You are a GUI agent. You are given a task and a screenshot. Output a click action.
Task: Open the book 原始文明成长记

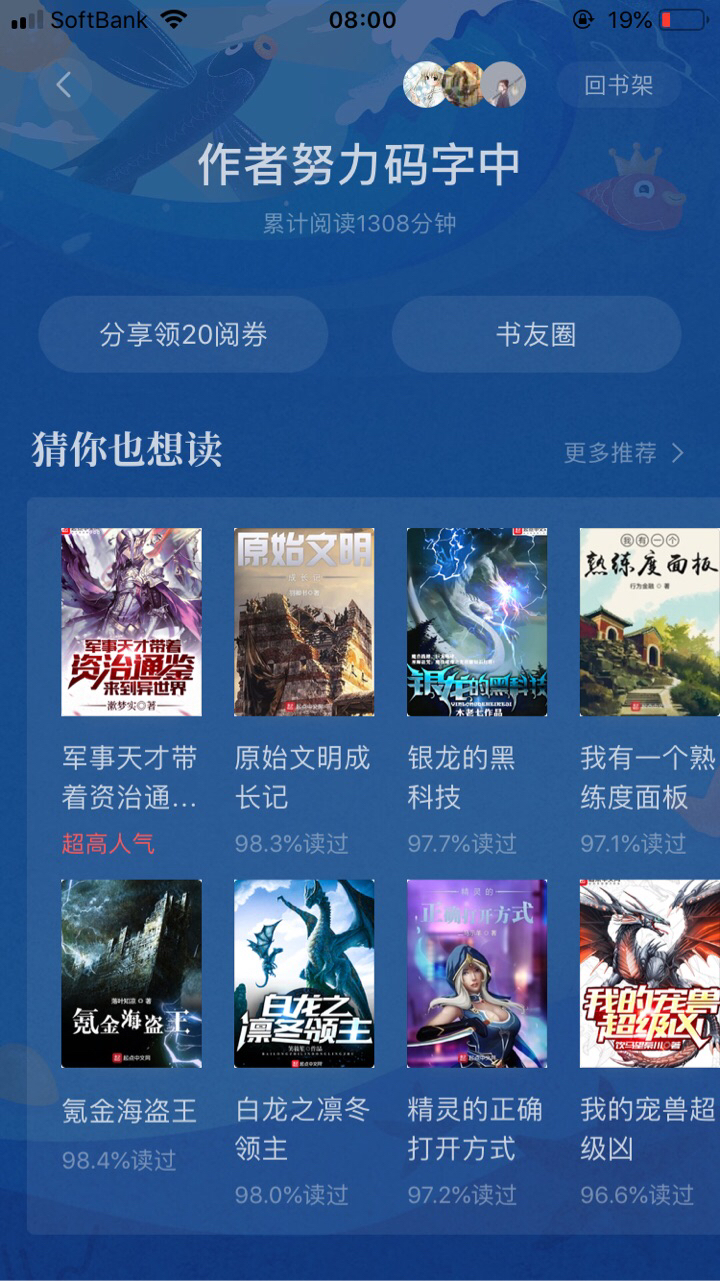304,622
